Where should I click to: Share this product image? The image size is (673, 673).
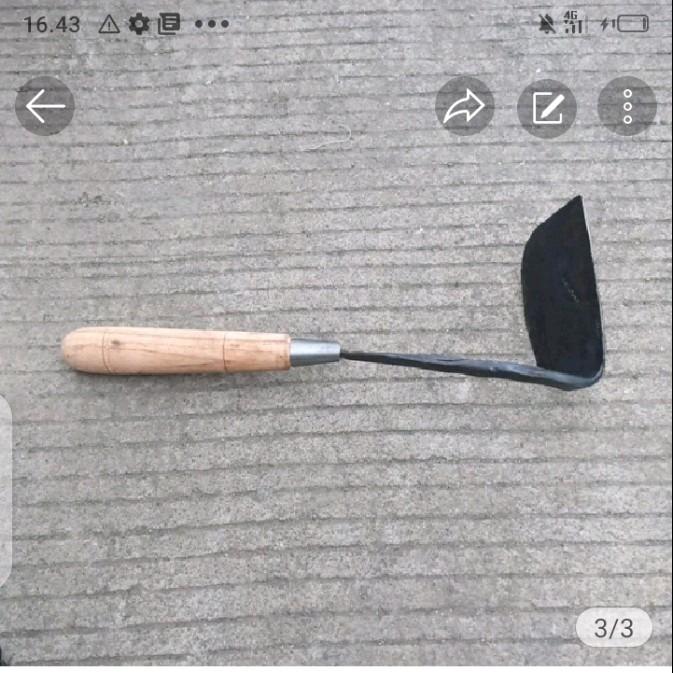pyautogui.click(x=464, y=107)
